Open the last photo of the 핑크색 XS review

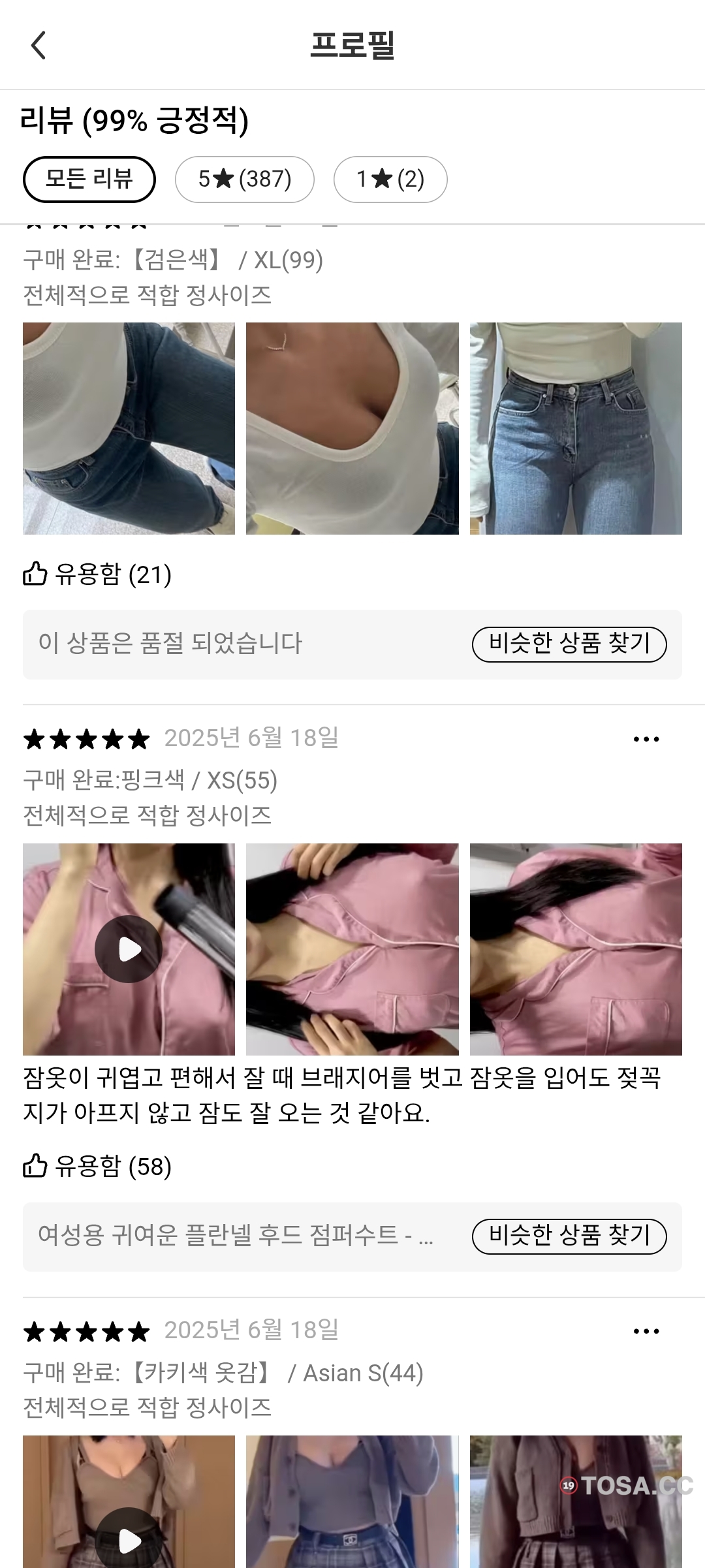click(576, 949)
